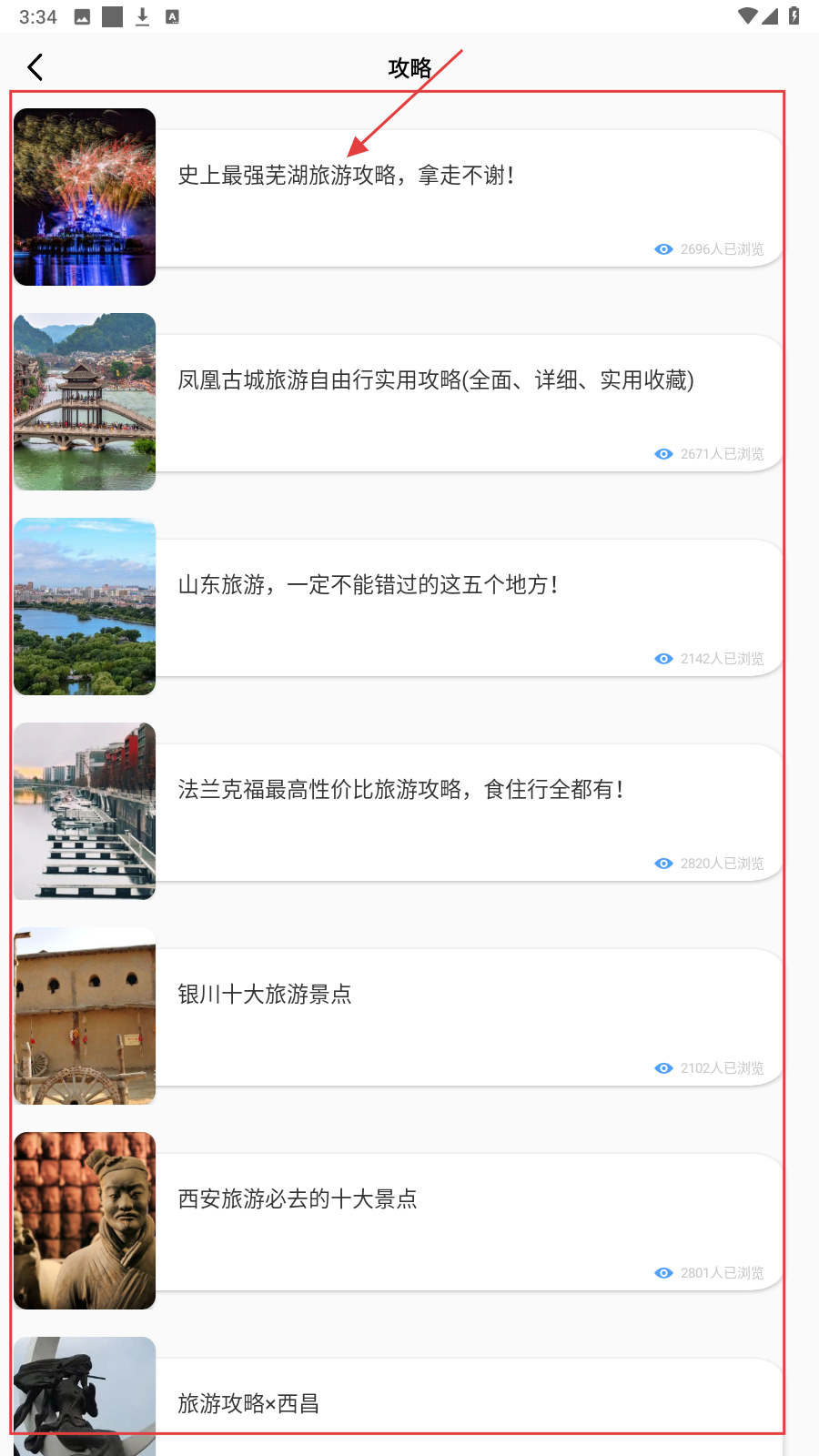Read the 西安旅游必去的十大景点 article
819x1456 pixels.
coord(298,1199)
